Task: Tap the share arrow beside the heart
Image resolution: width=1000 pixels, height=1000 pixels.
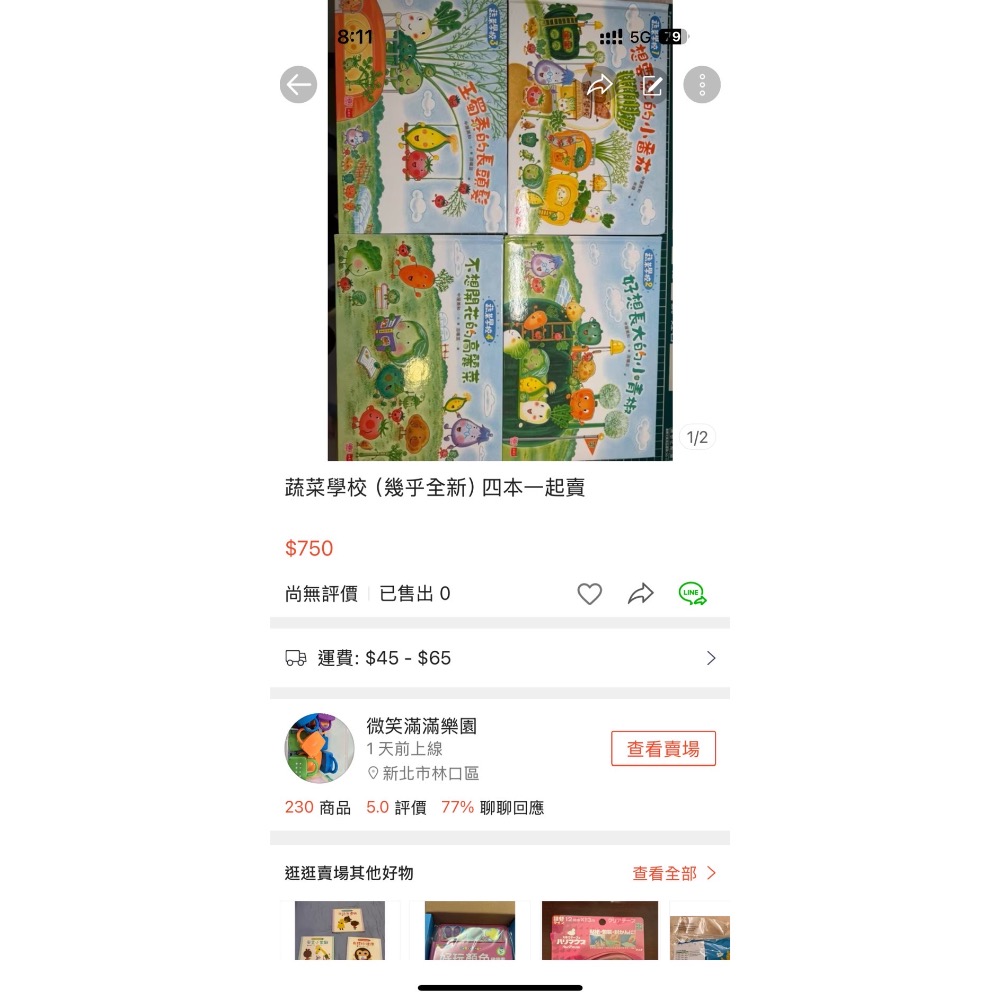Action: 640,594
